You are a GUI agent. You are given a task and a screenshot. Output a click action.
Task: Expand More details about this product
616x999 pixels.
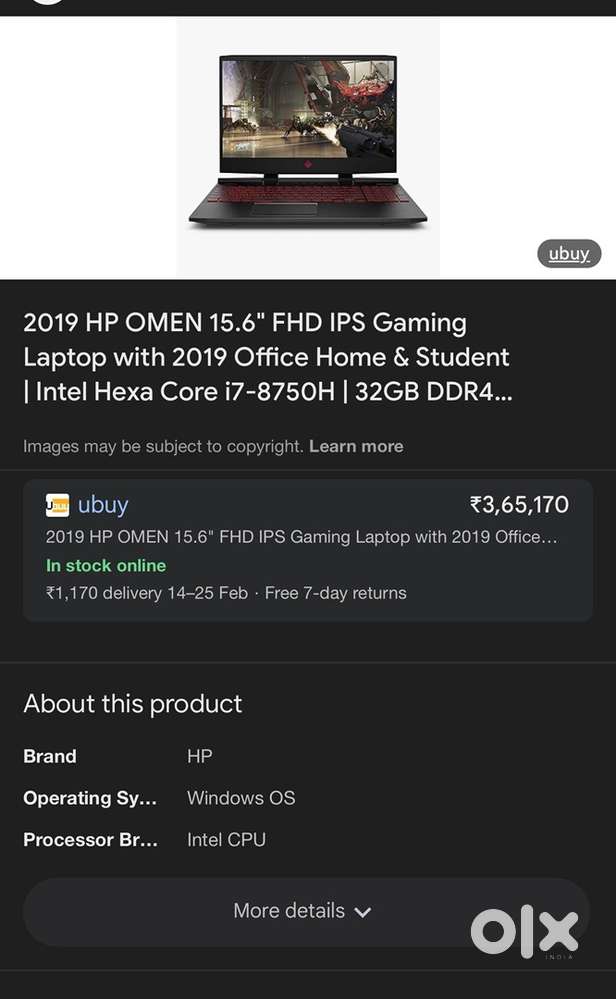click(302, 911)
